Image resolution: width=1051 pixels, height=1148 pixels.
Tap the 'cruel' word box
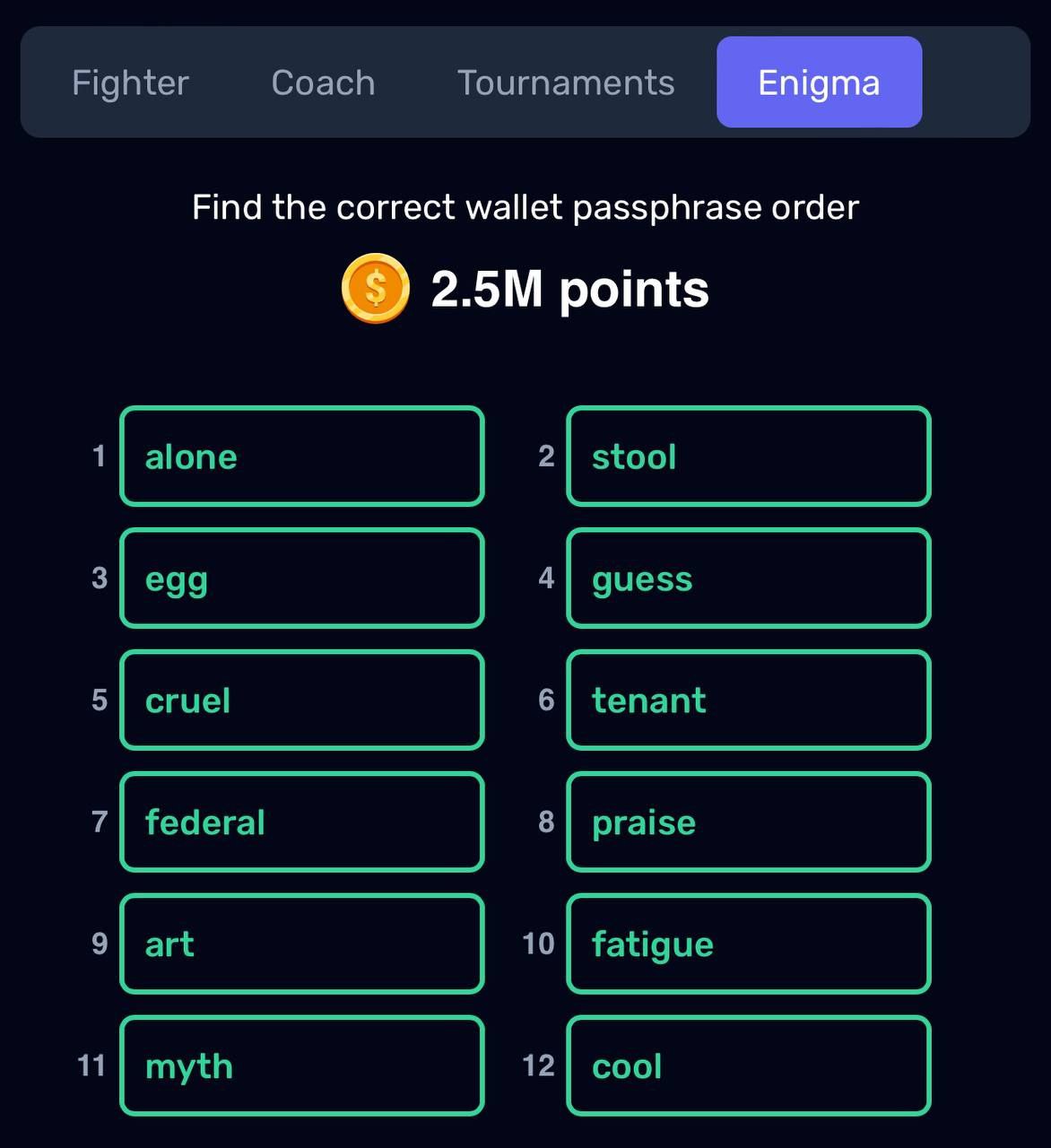pyautogui.click(x=301, y=700)
